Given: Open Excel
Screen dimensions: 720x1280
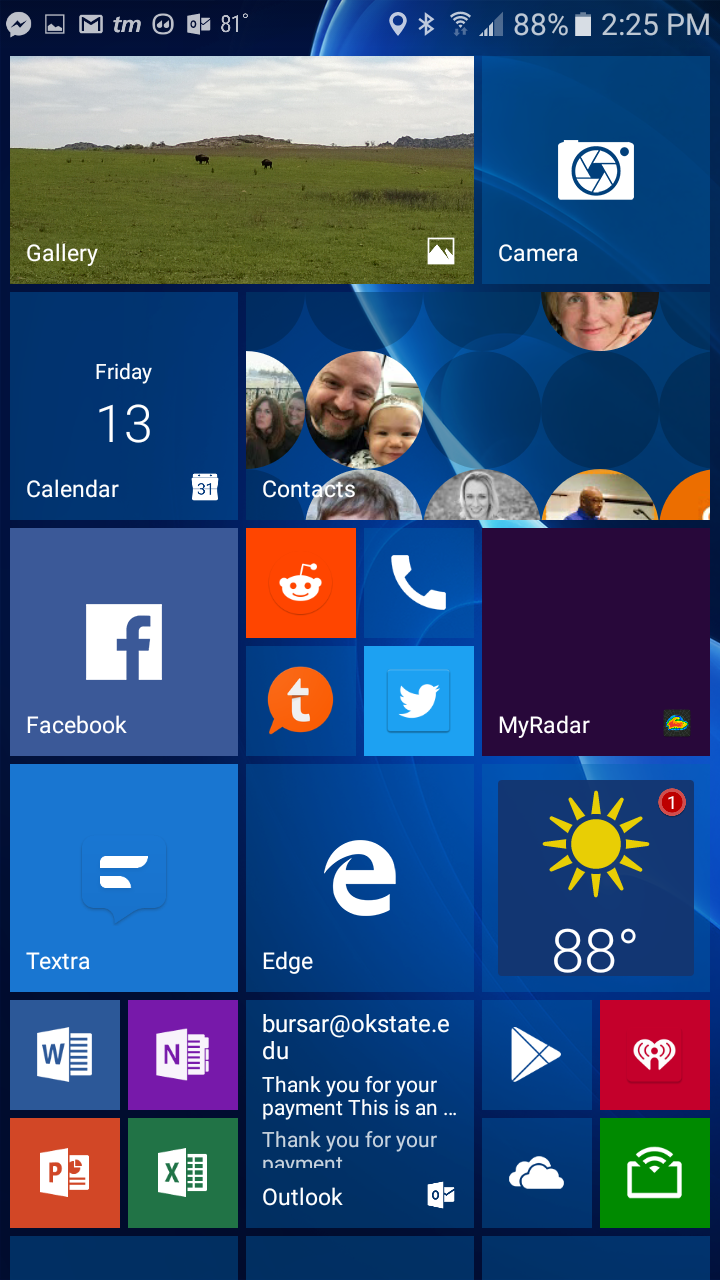Looking at the screenshot, I should tap(183, 1172).
